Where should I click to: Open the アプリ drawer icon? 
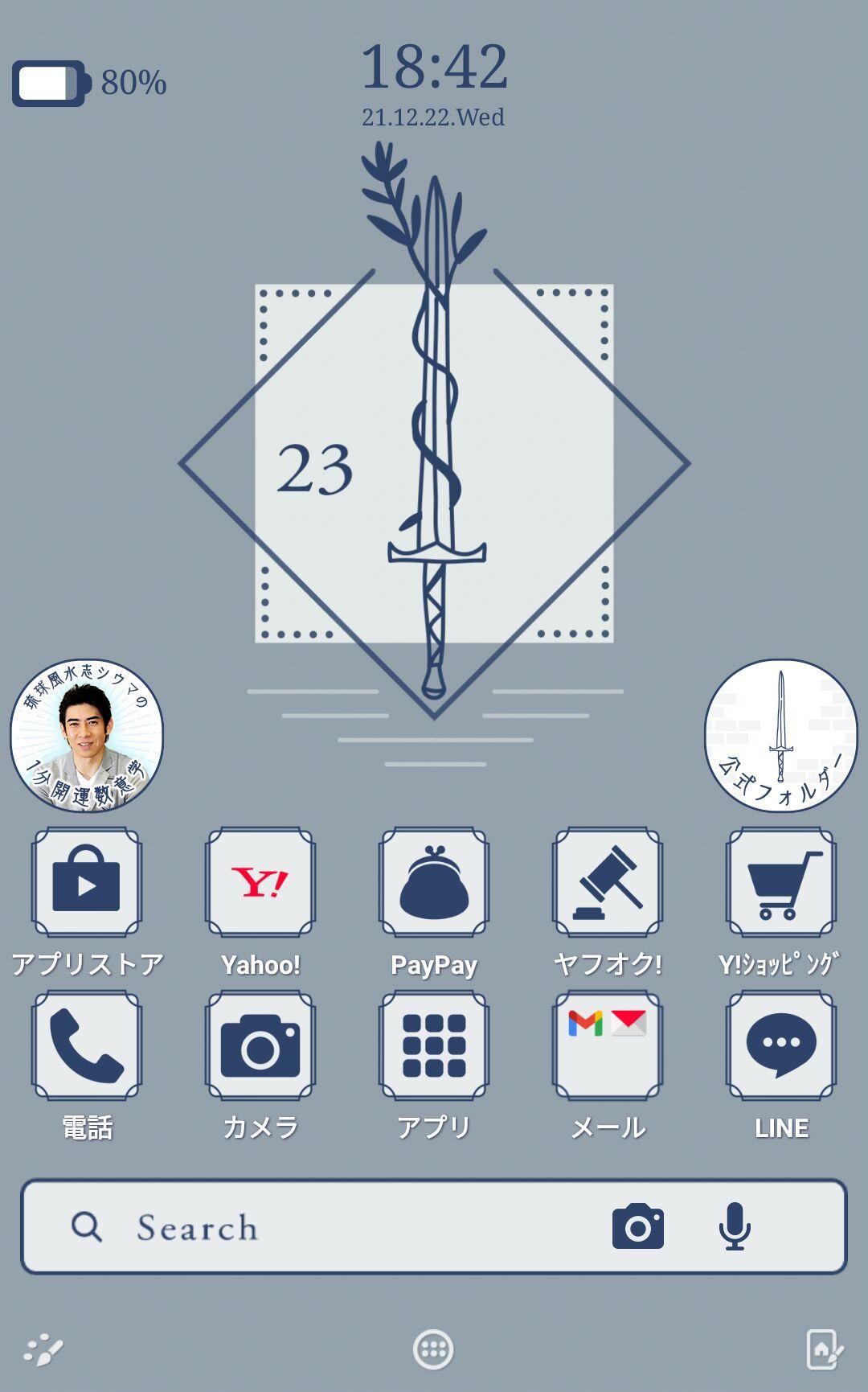pos(434,1045)
